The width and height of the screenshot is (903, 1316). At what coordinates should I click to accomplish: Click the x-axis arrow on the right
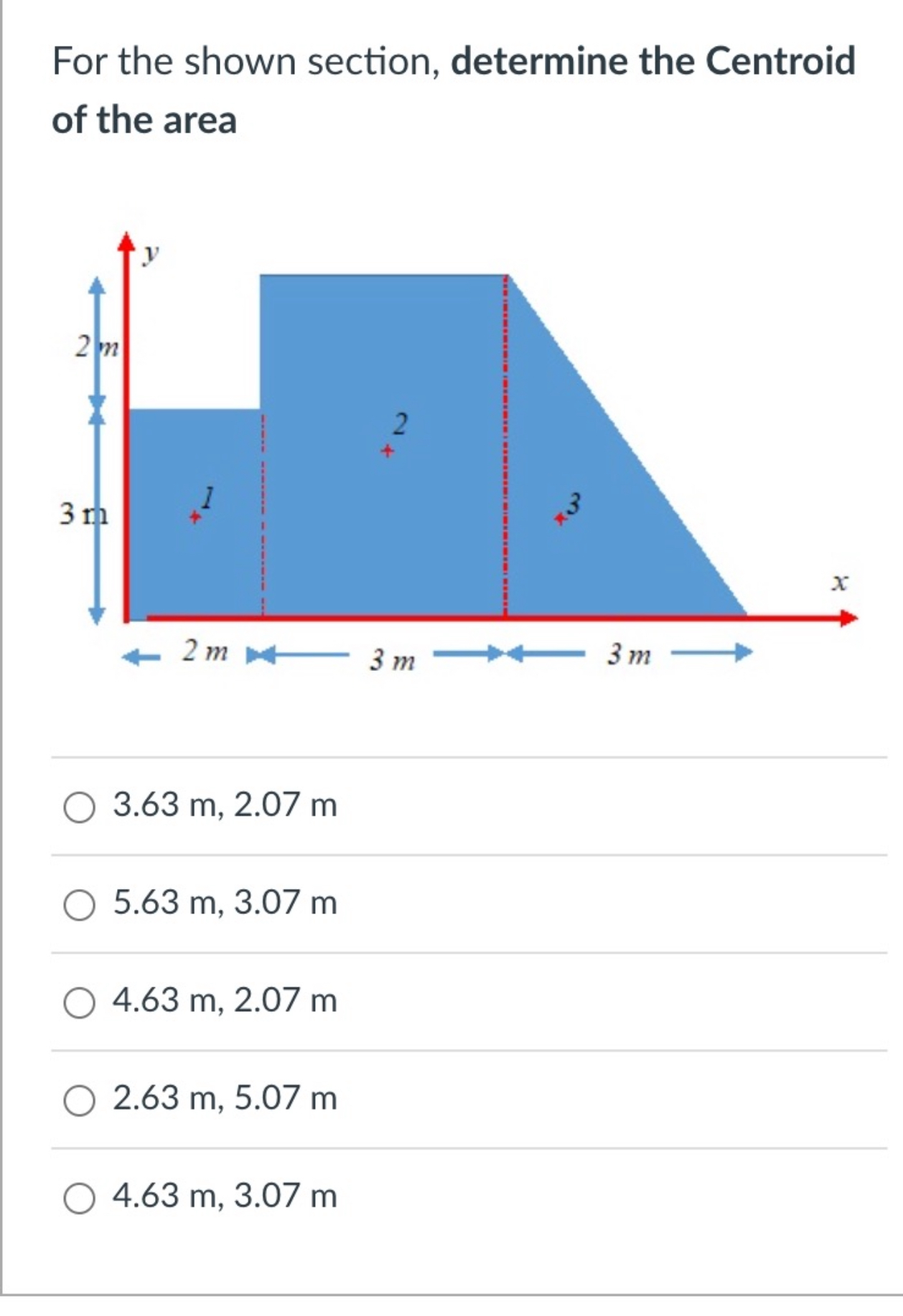pos(847,616)
